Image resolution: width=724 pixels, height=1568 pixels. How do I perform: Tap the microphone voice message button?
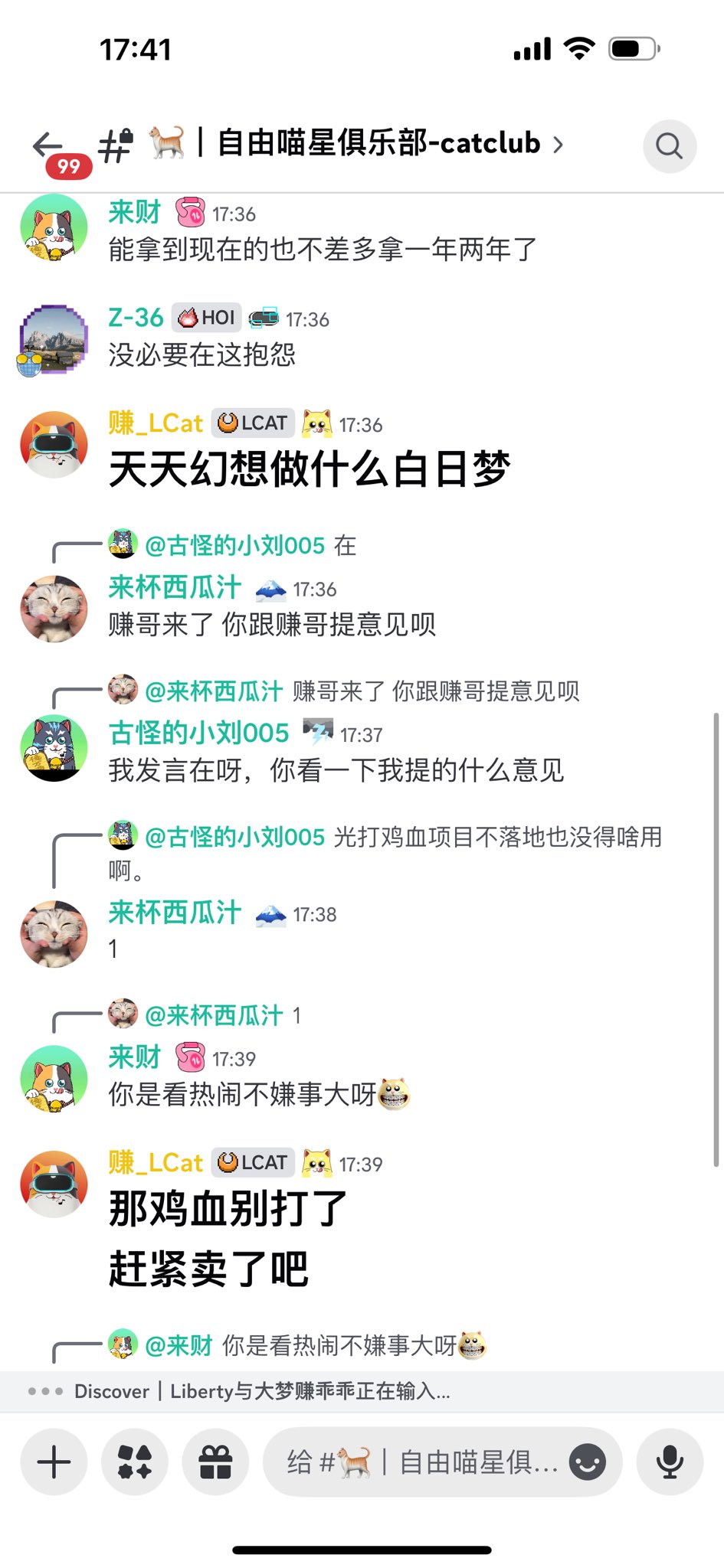coord(670,1462)
